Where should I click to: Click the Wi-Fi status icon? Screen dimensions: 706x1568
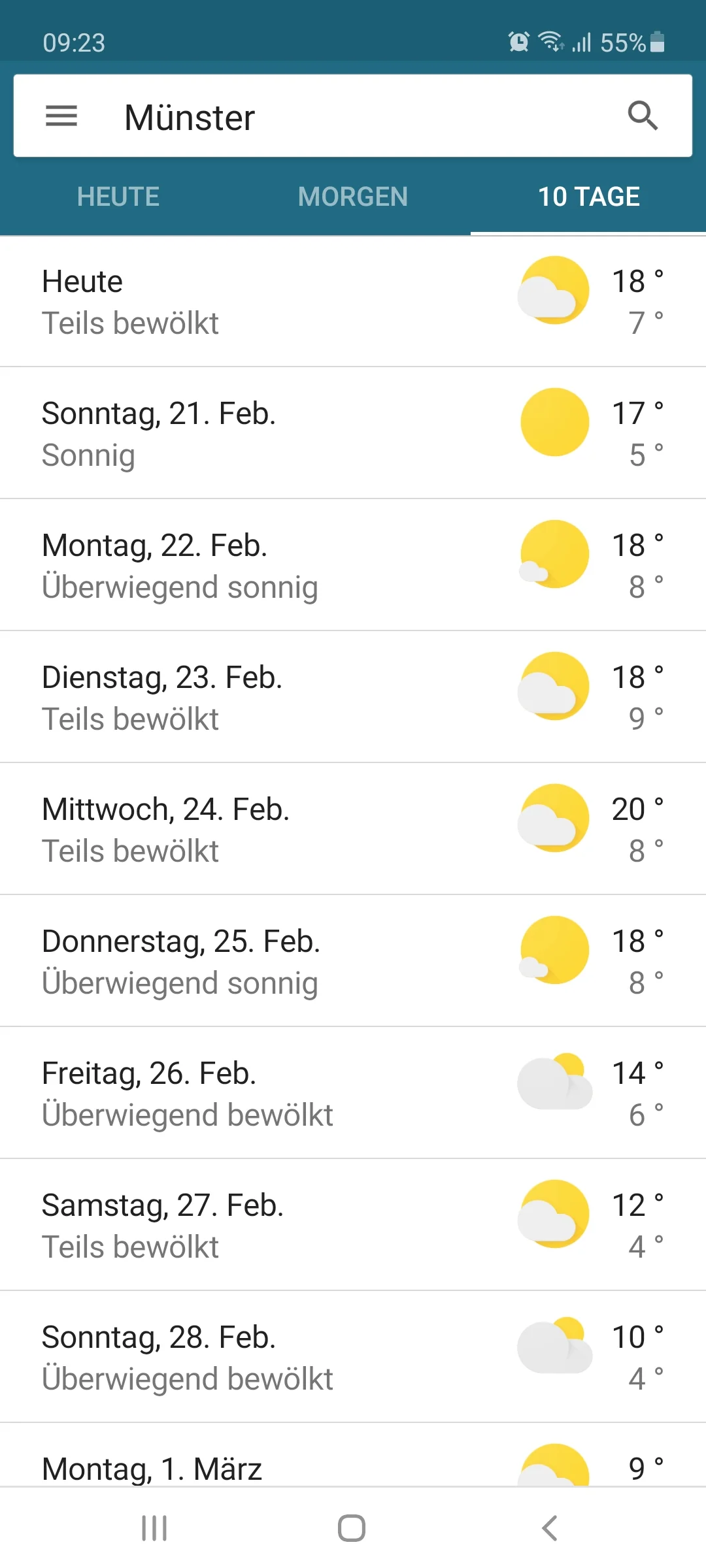coord(551,42)
